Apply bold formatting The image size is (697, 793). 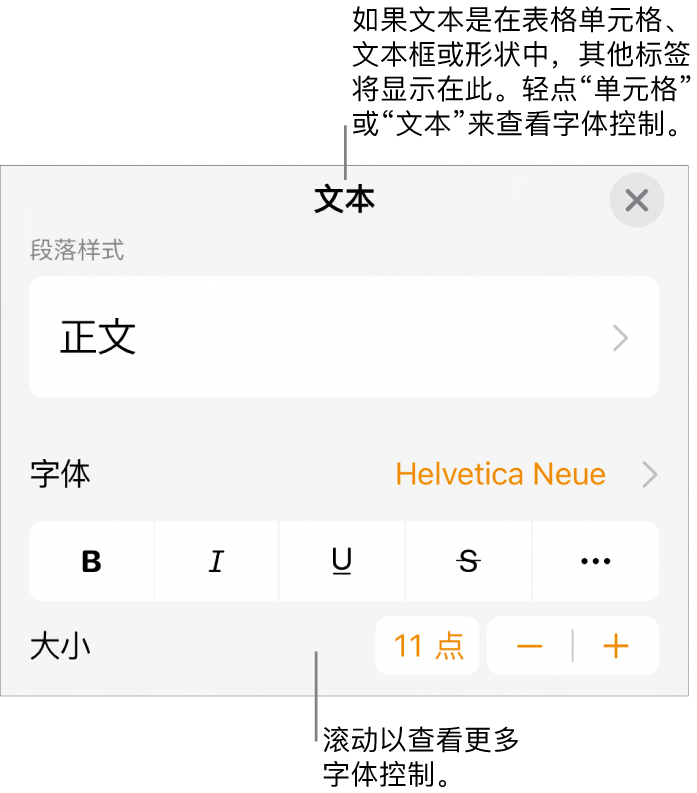tap(92, 562)
